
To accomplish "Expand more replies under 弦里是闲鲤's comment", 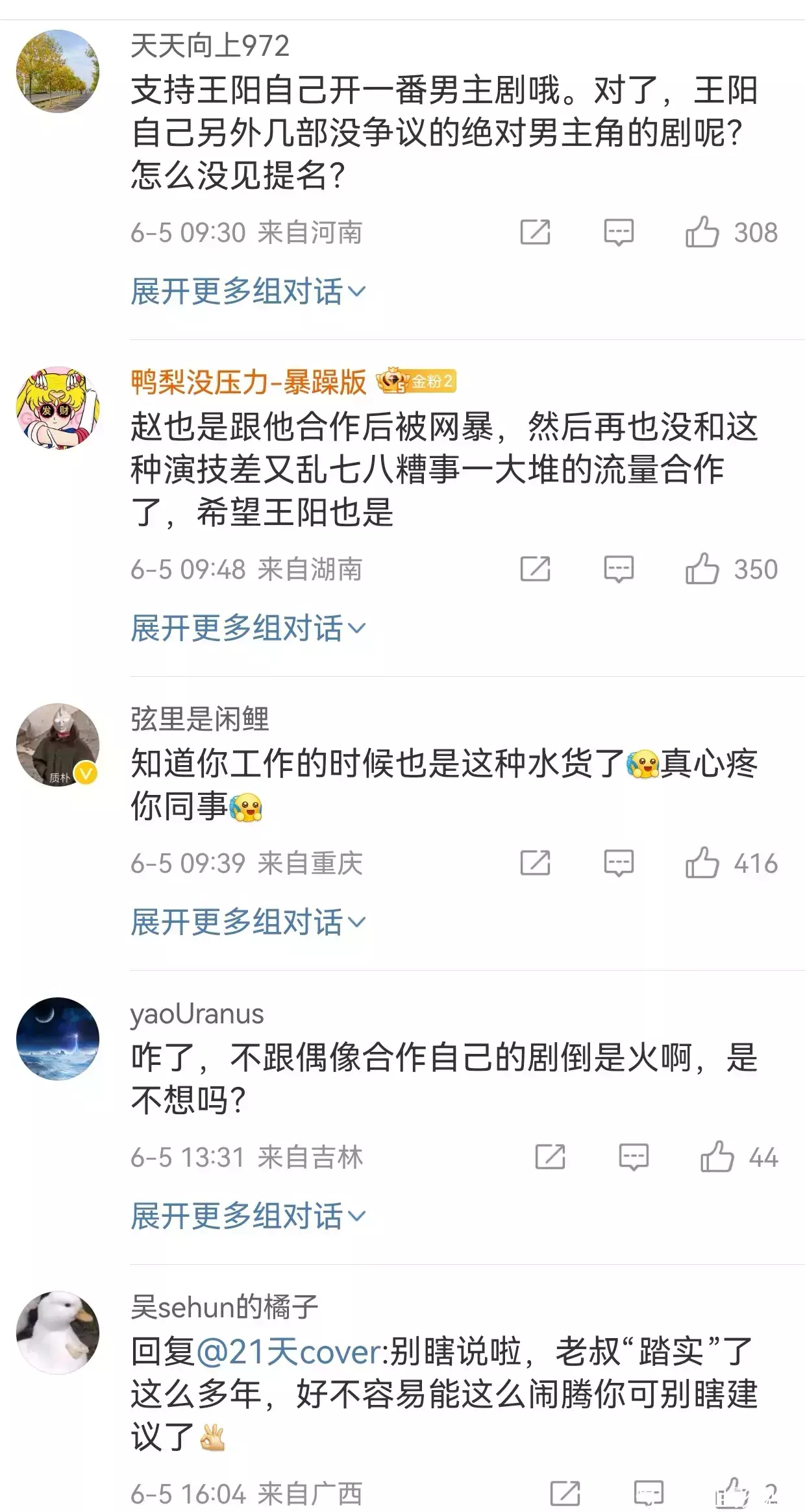I will [248, 922].
